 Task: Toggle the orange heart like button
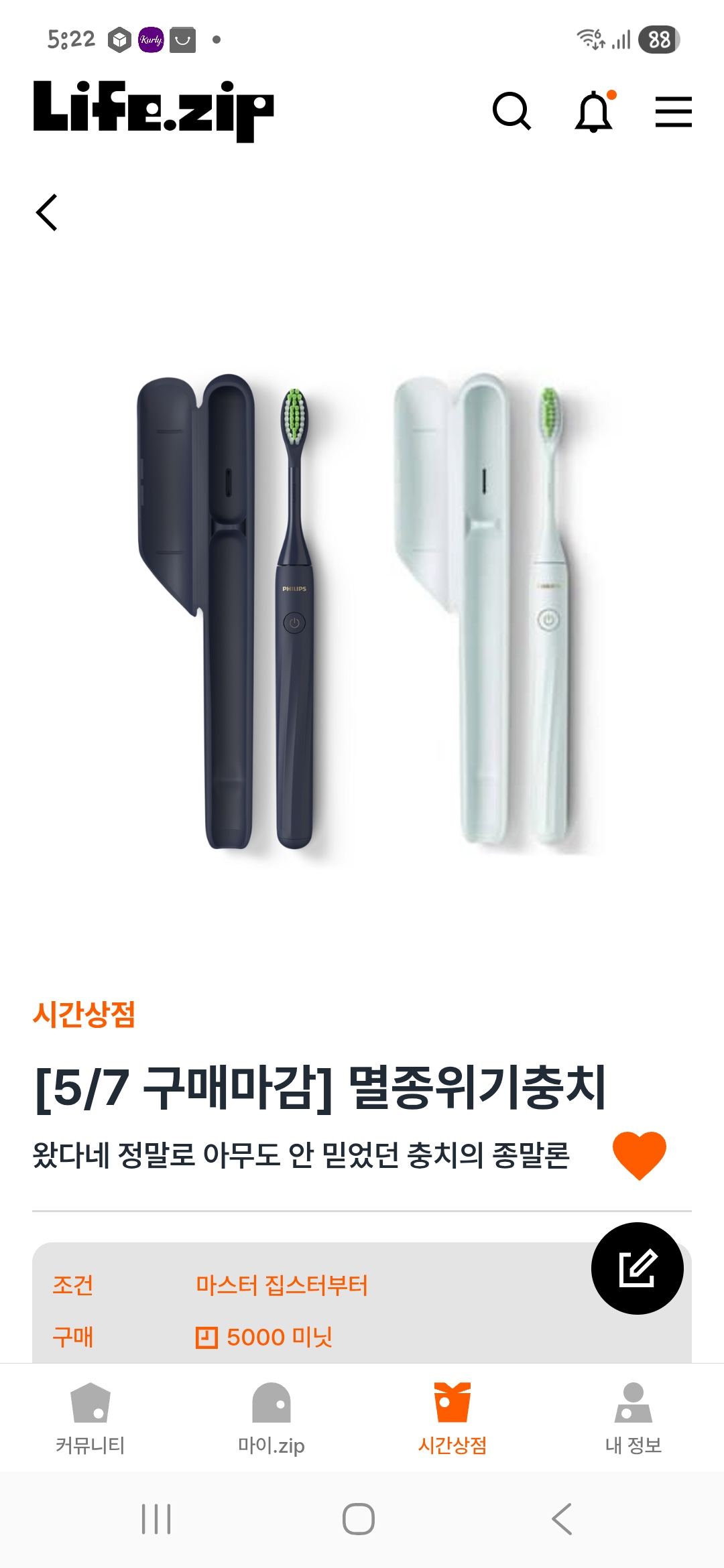pyautogui.click(x=639, y=1155)
